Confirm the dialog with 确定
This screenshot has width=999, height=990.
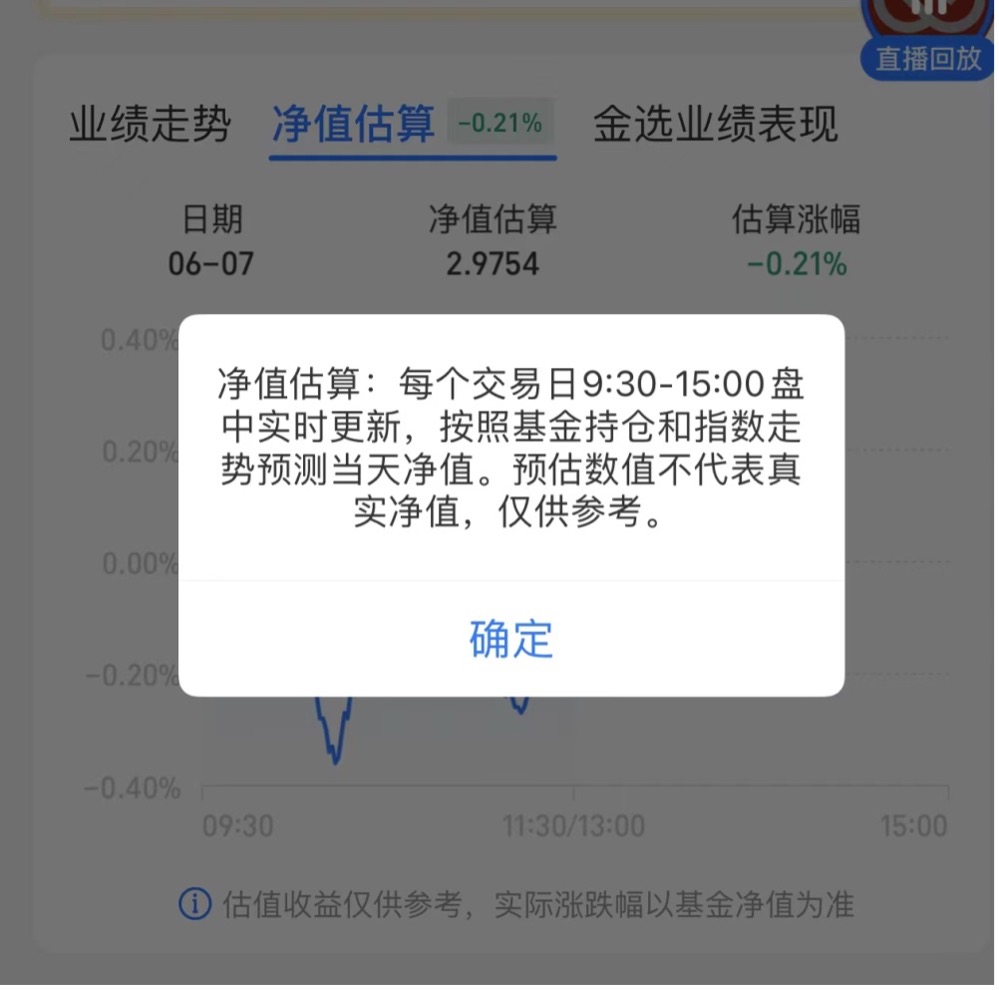coord(511,639)
